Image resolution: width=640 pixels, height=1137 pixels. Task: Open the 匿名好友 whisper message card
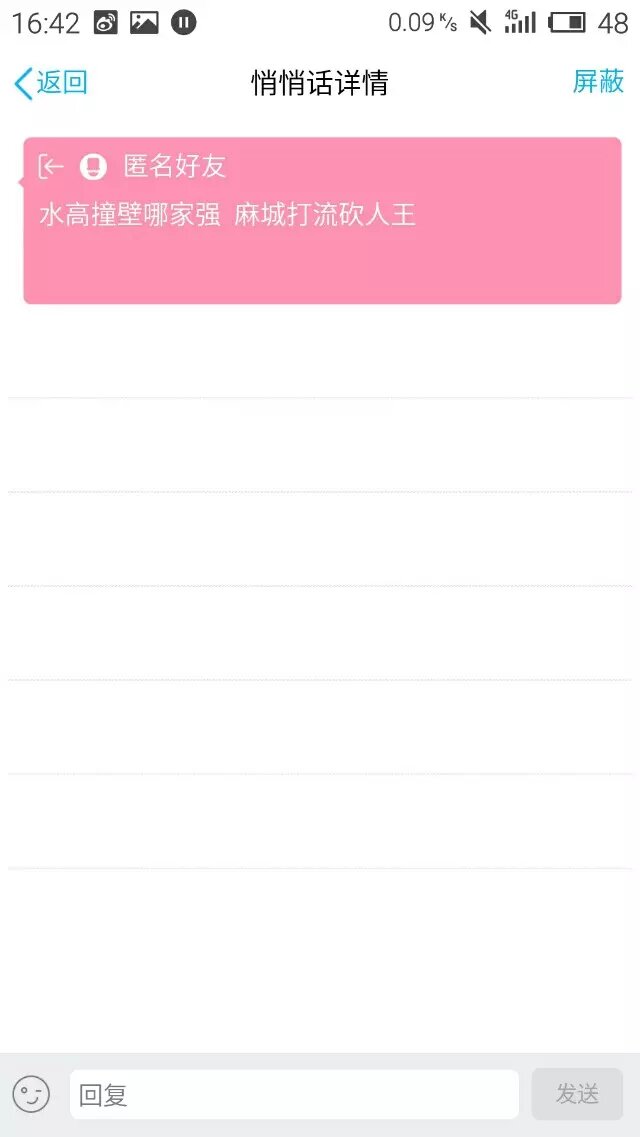point(322,220)
